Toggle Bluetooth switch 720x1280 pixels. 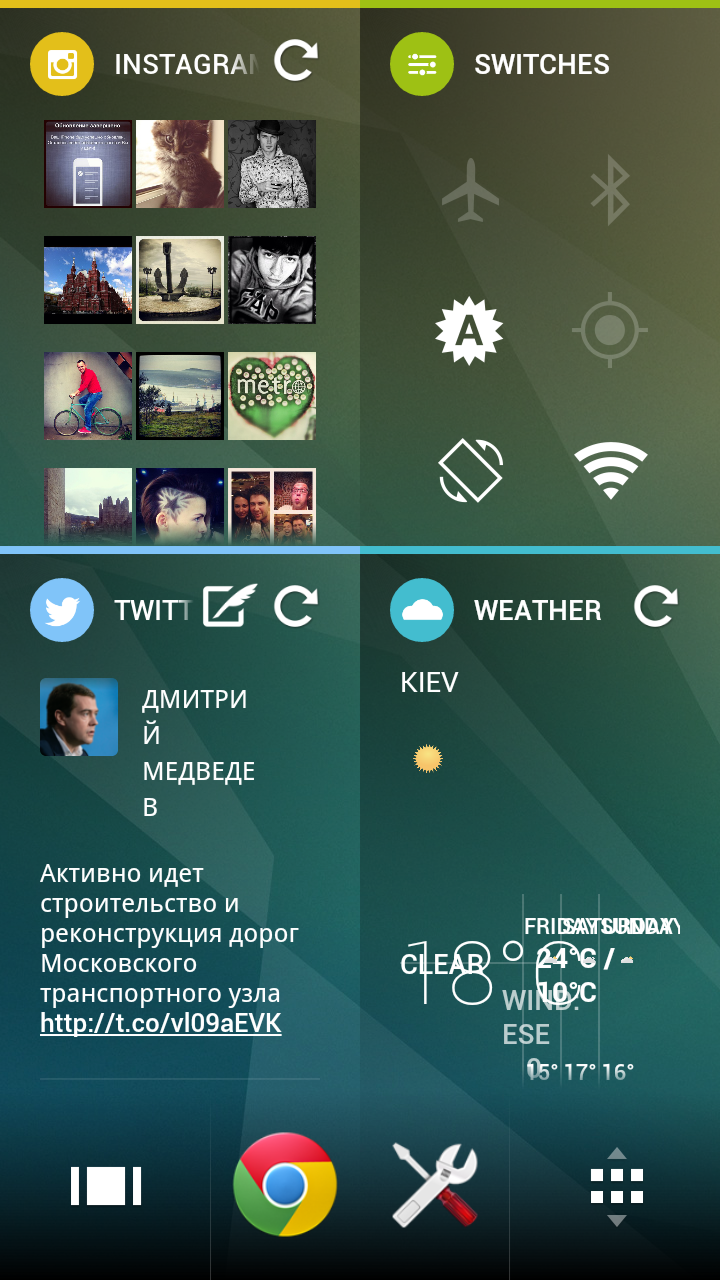pos(610,191)
